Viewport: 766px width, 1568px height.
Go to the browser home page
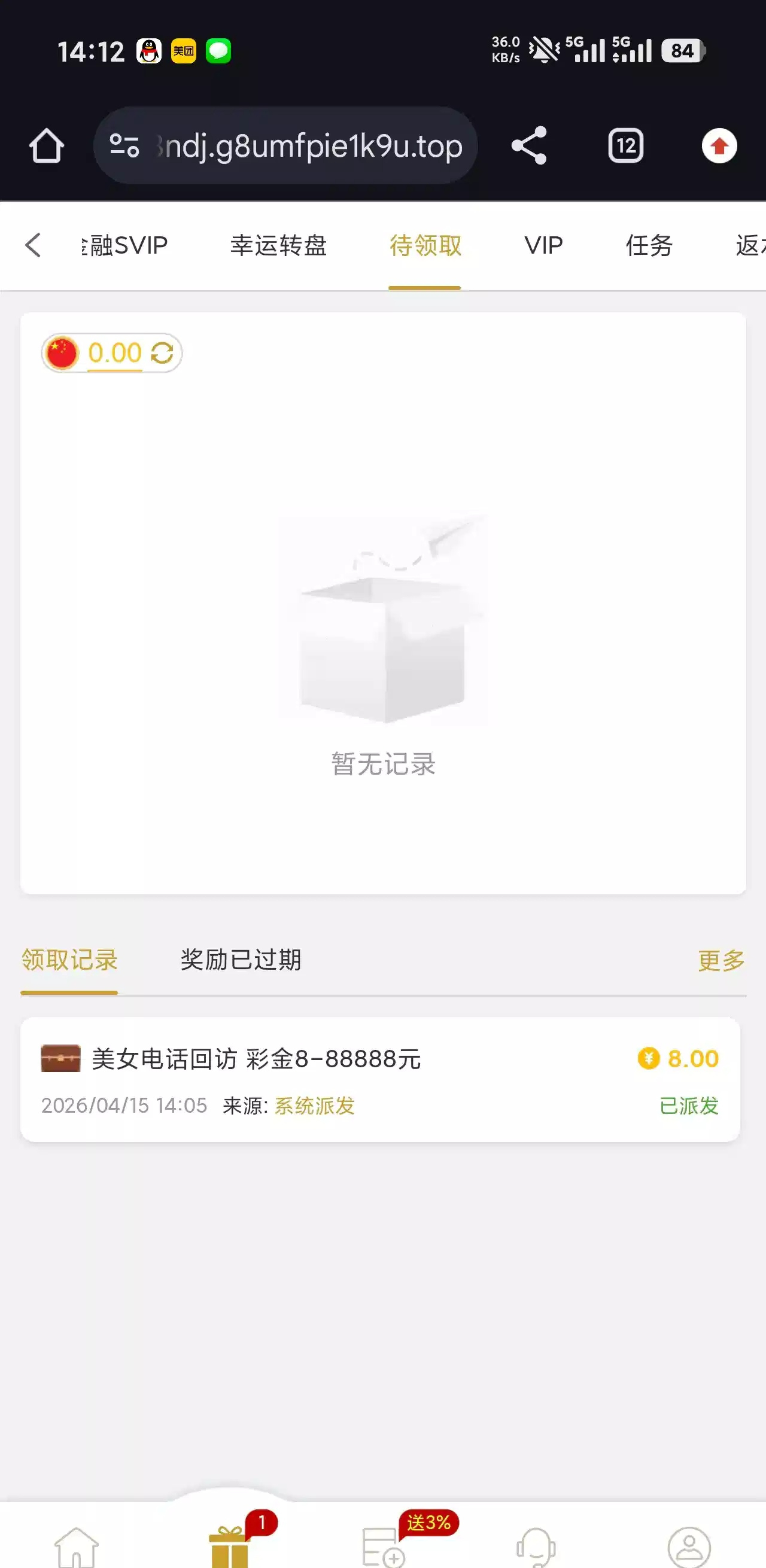coord(46,146)
